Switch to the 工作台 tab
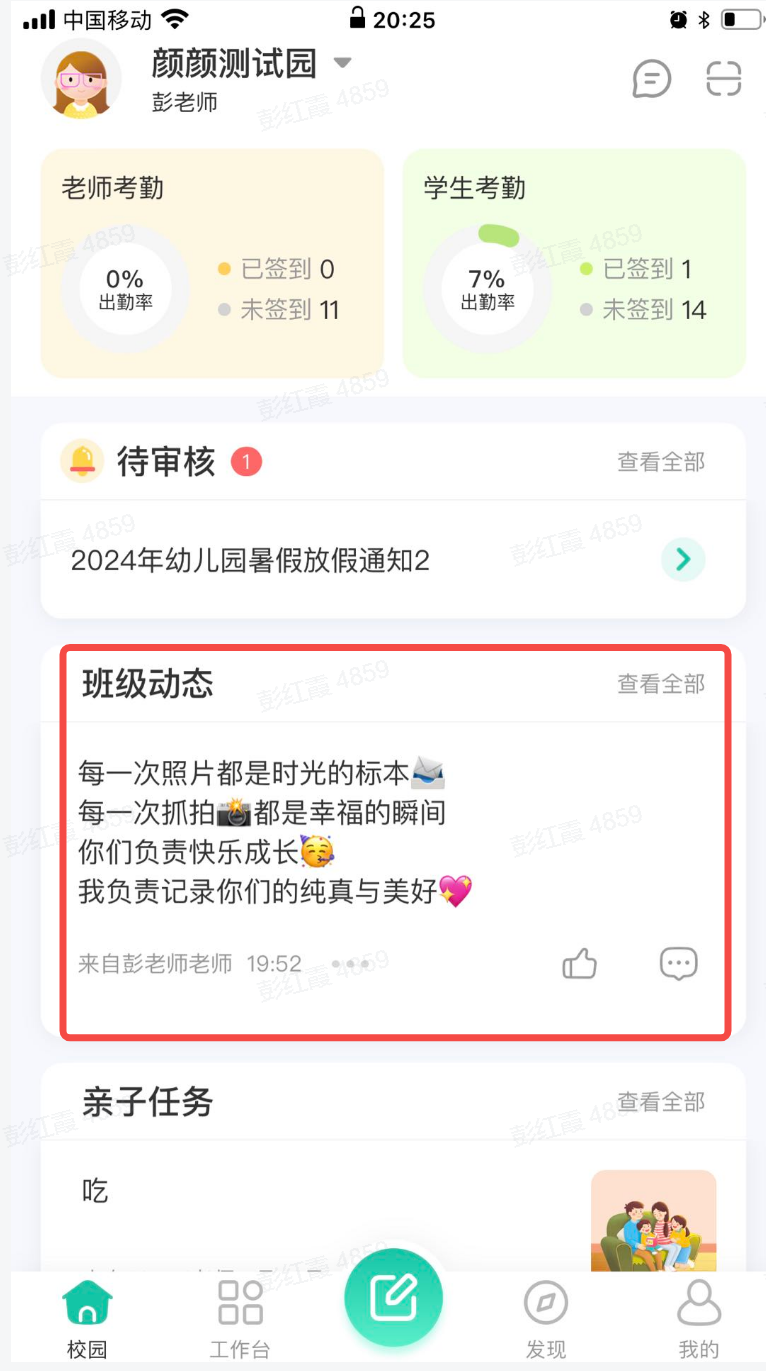Image resolution: width=766 pixels, height=1371 pixels. tap(240, 1318)
